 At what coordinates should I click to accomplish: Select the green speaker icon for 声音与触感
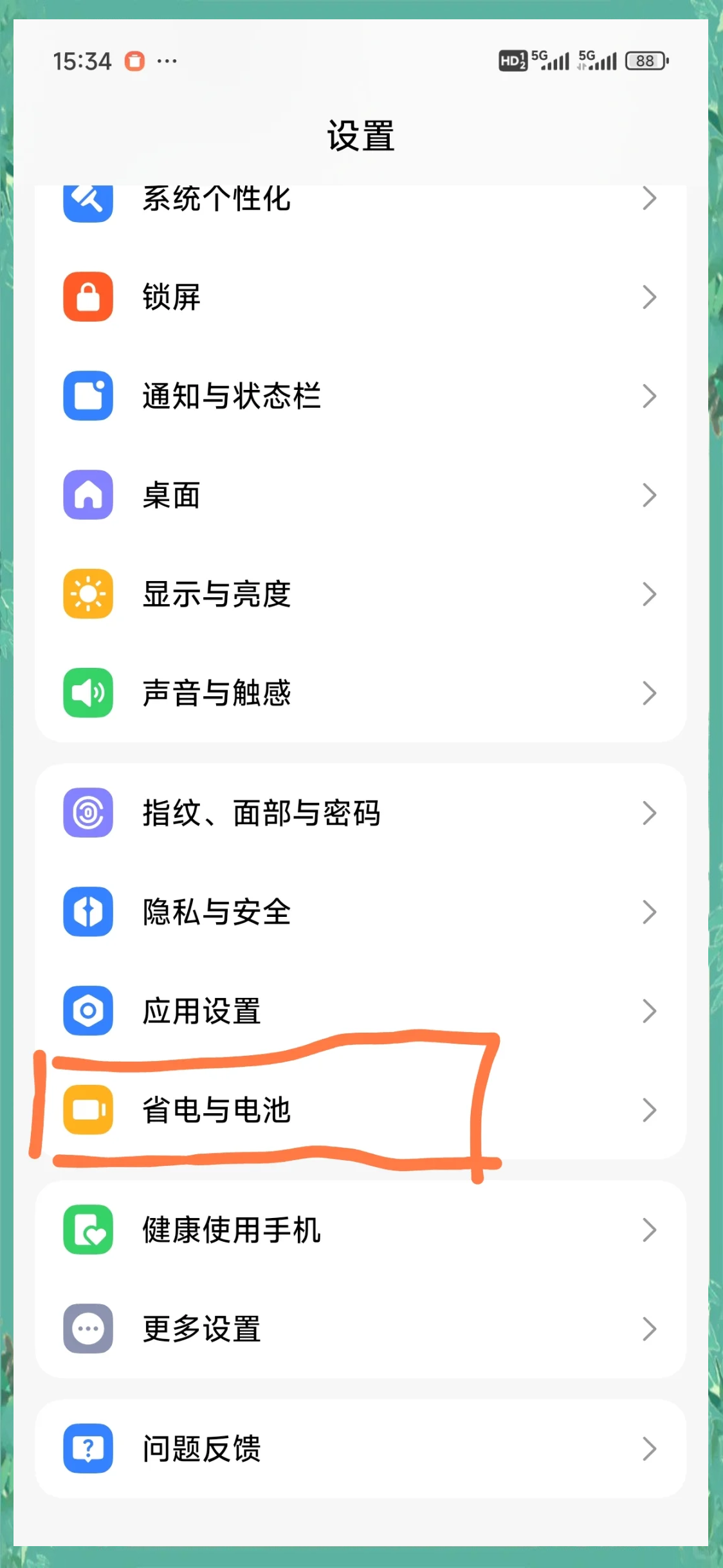88,694
